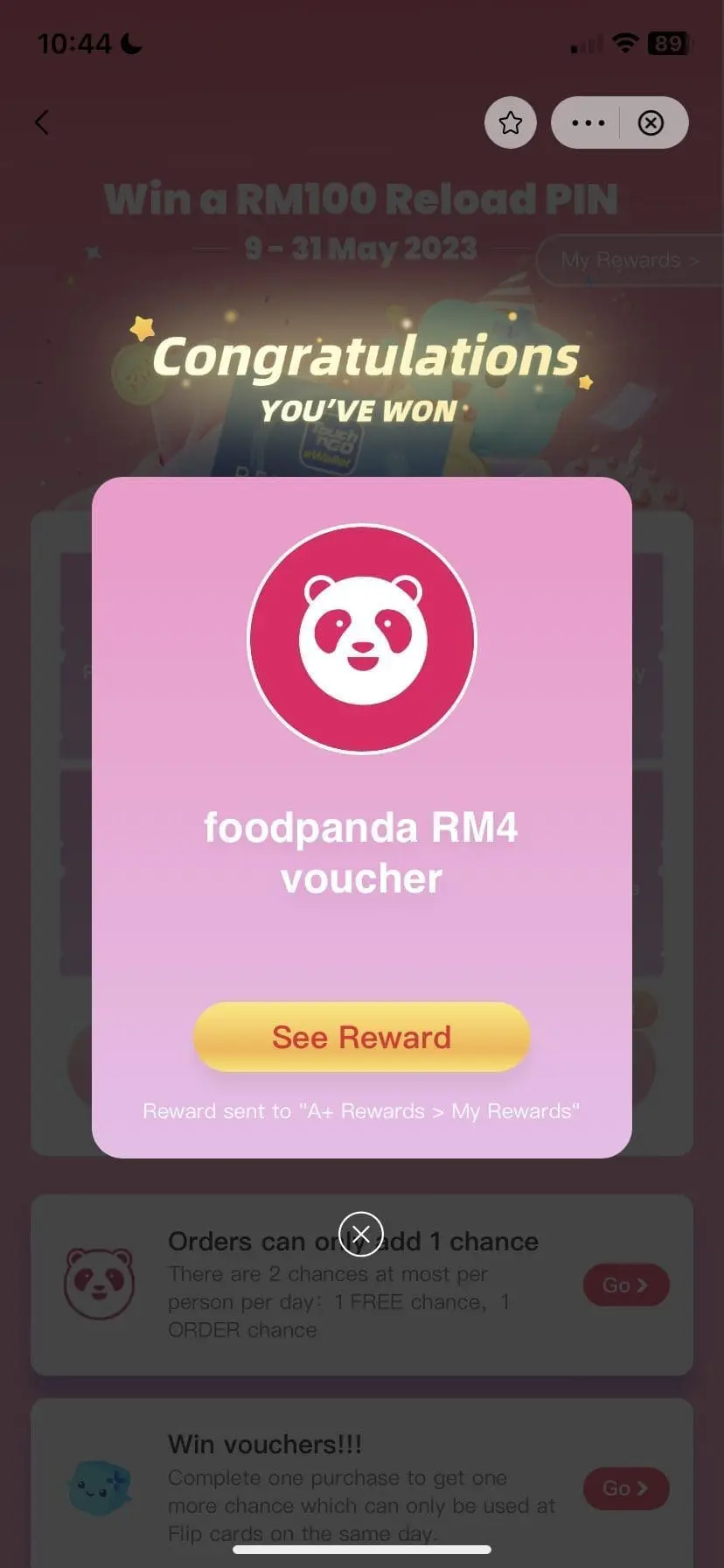Open My Rewards from the banner
This screenshot has height=1568, width=724.
pyautogui.click(x=630, y=260)
